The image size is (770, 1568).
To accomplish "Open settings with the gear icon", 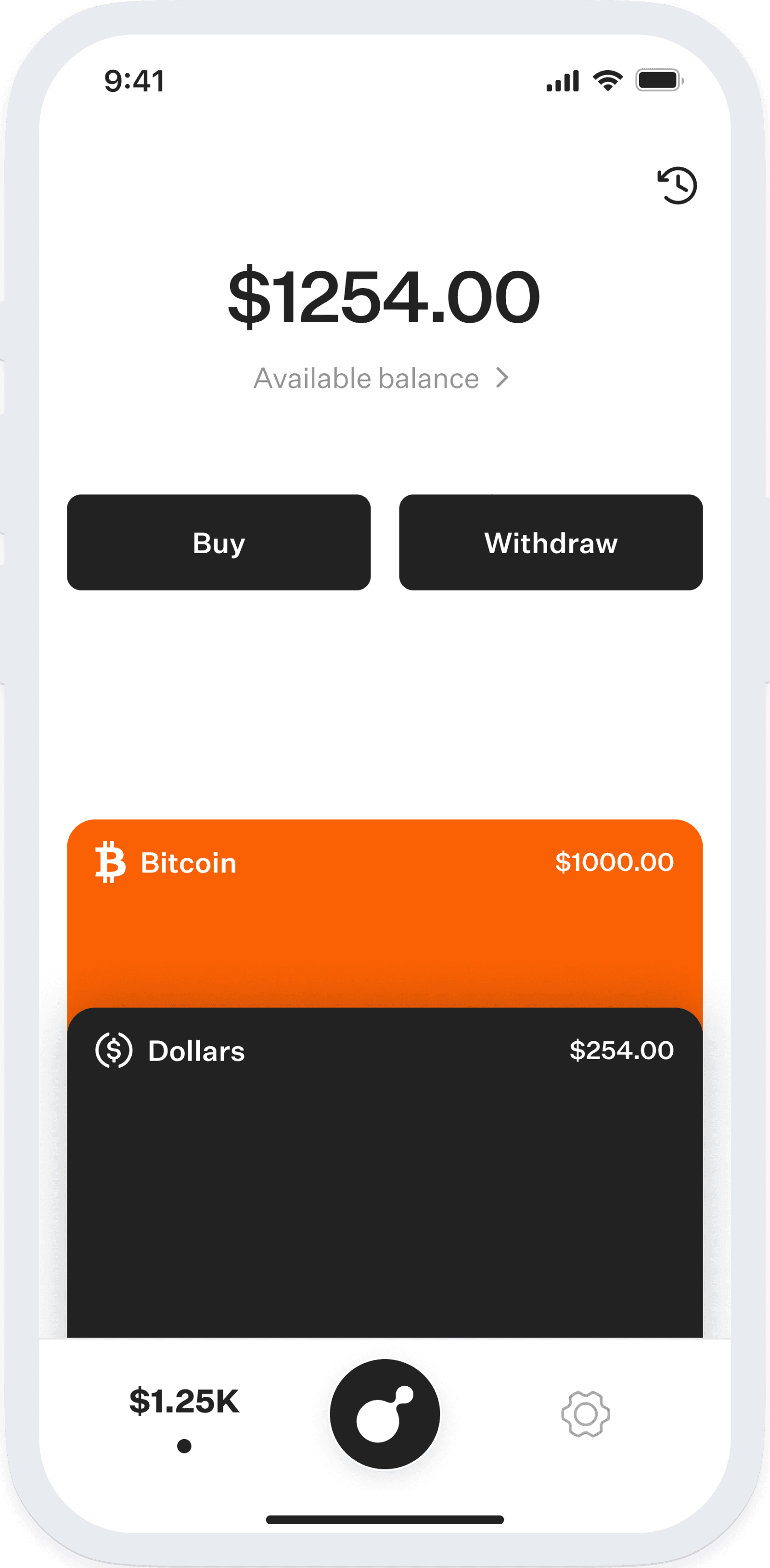I will [586, 1414].
